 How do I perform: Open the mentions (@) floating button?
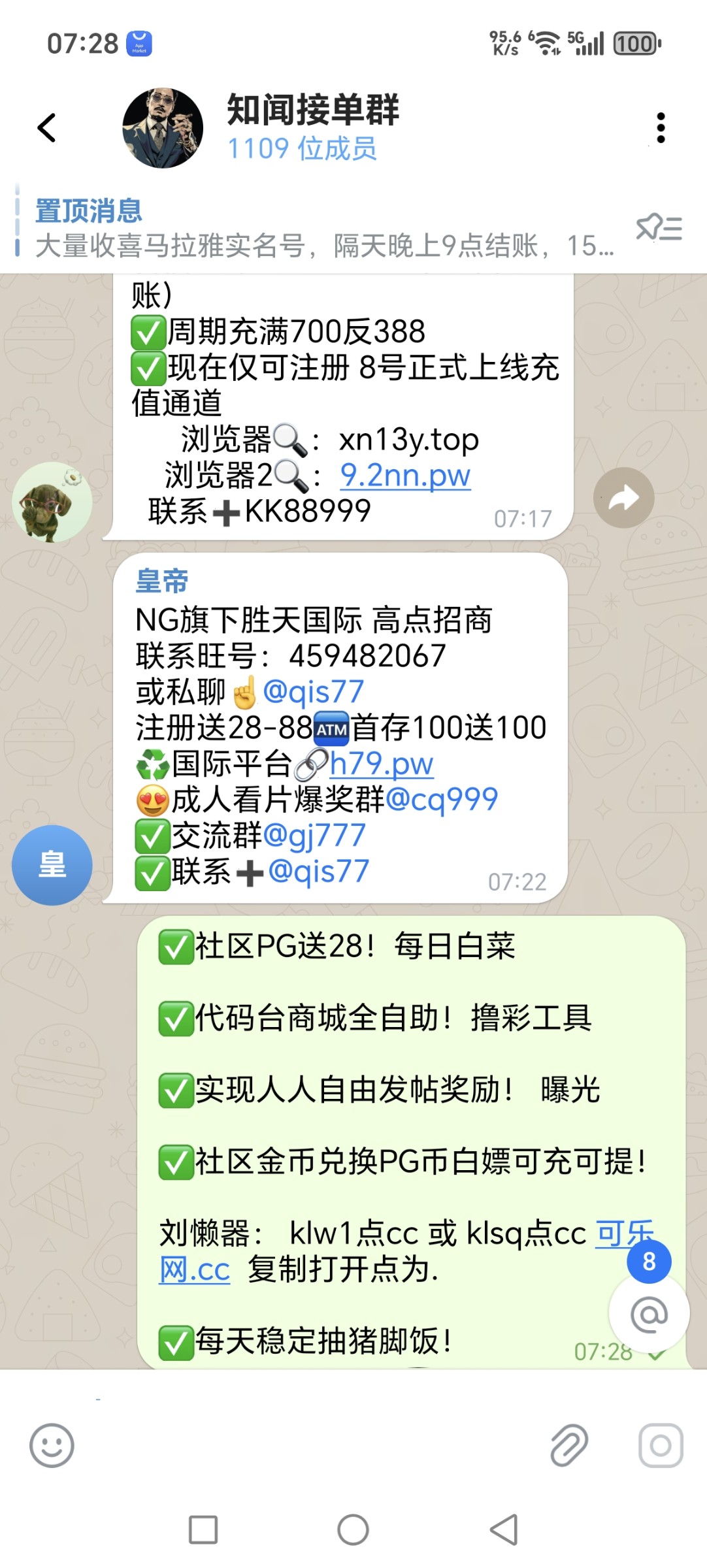click(x=650, y=1315)
